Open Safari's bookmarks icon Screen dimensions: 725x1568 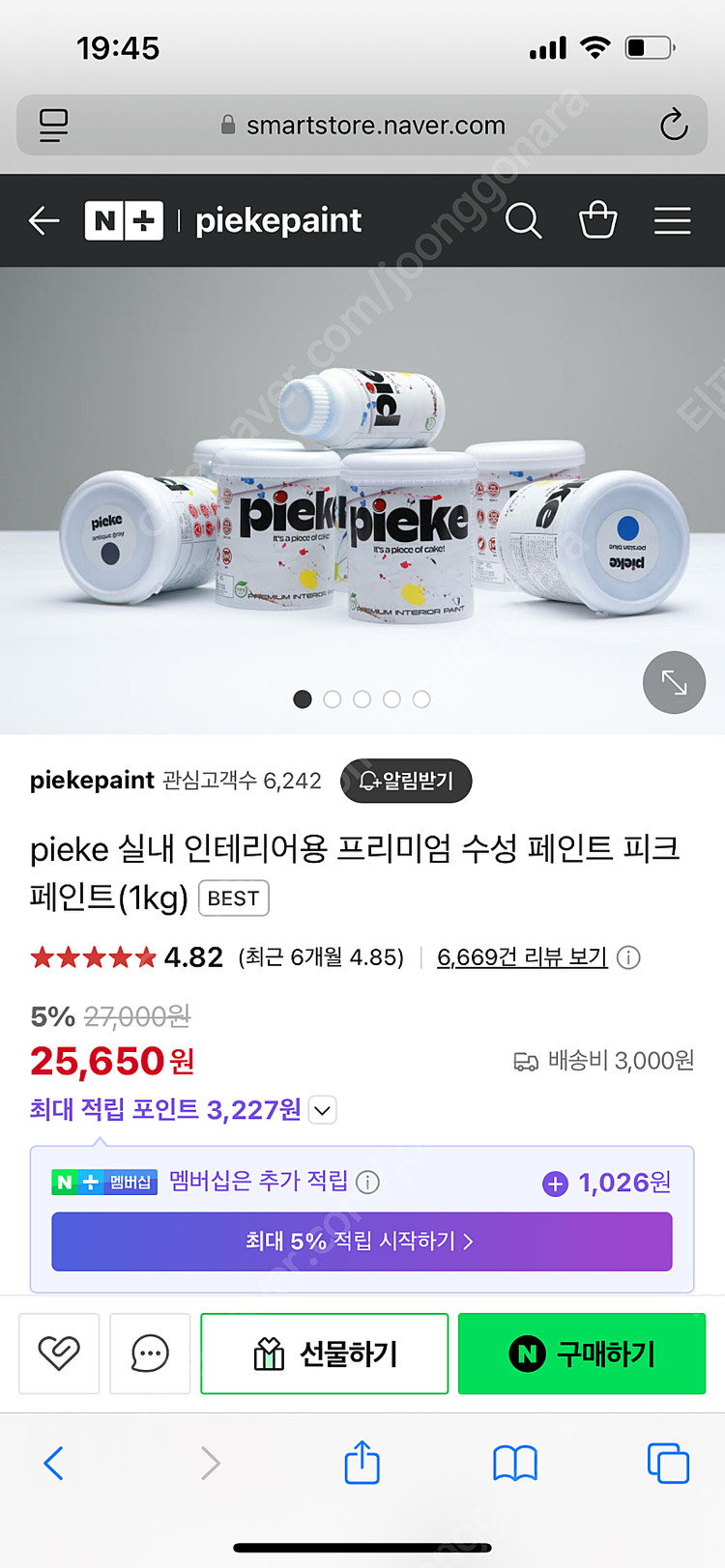[513, 1463]
